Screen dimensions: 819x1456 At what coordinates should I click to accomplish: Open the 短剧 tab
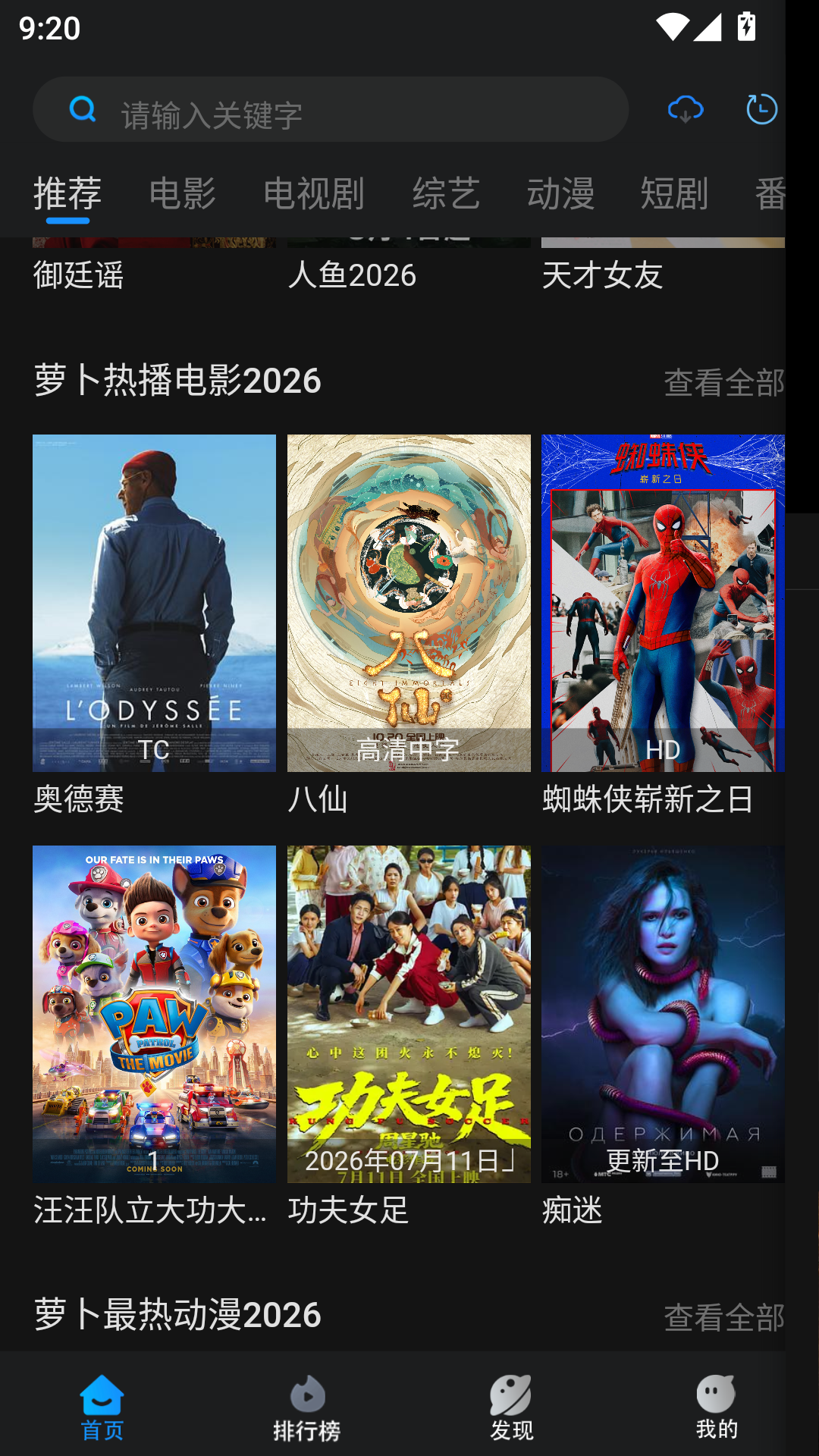674,193
